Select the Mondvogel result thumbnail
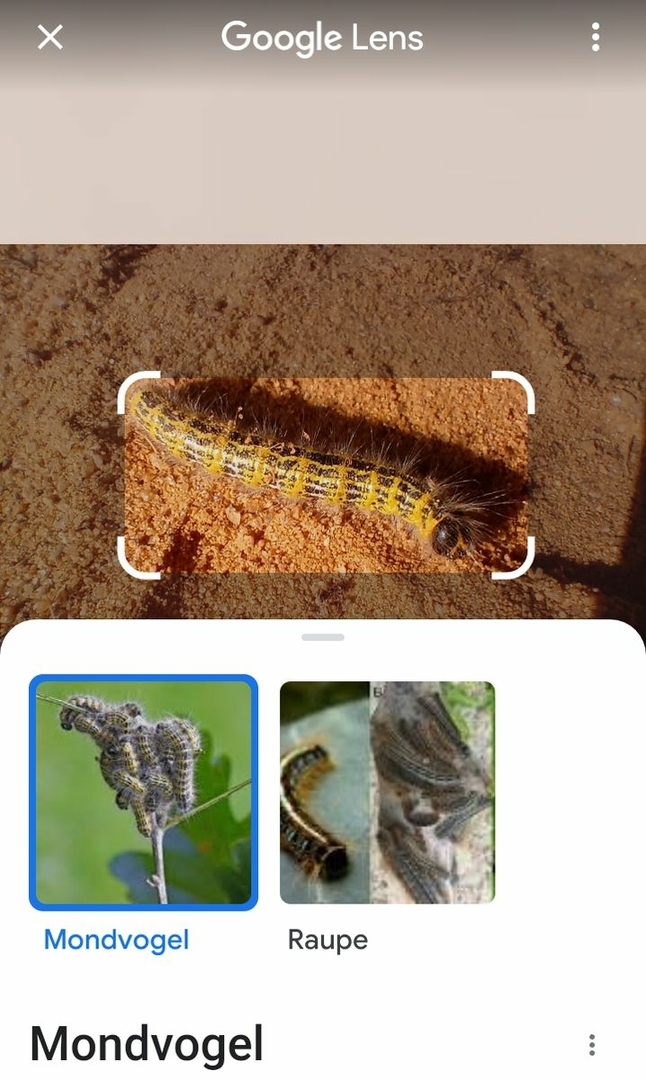This screenshot has height=1080, width=646. click(x=143, y=792)
